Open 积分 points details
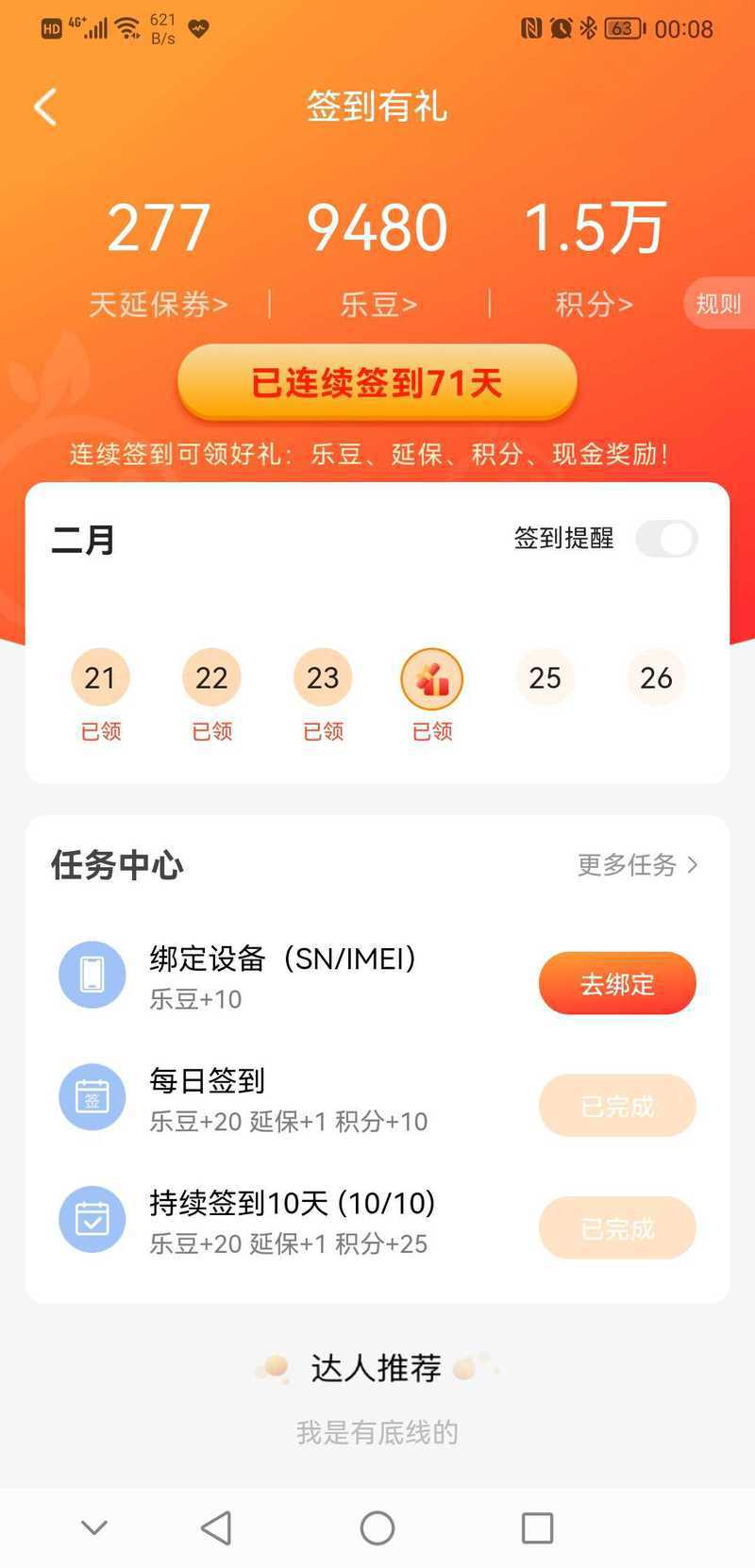The image size is (755, 1568). (594, 304)
